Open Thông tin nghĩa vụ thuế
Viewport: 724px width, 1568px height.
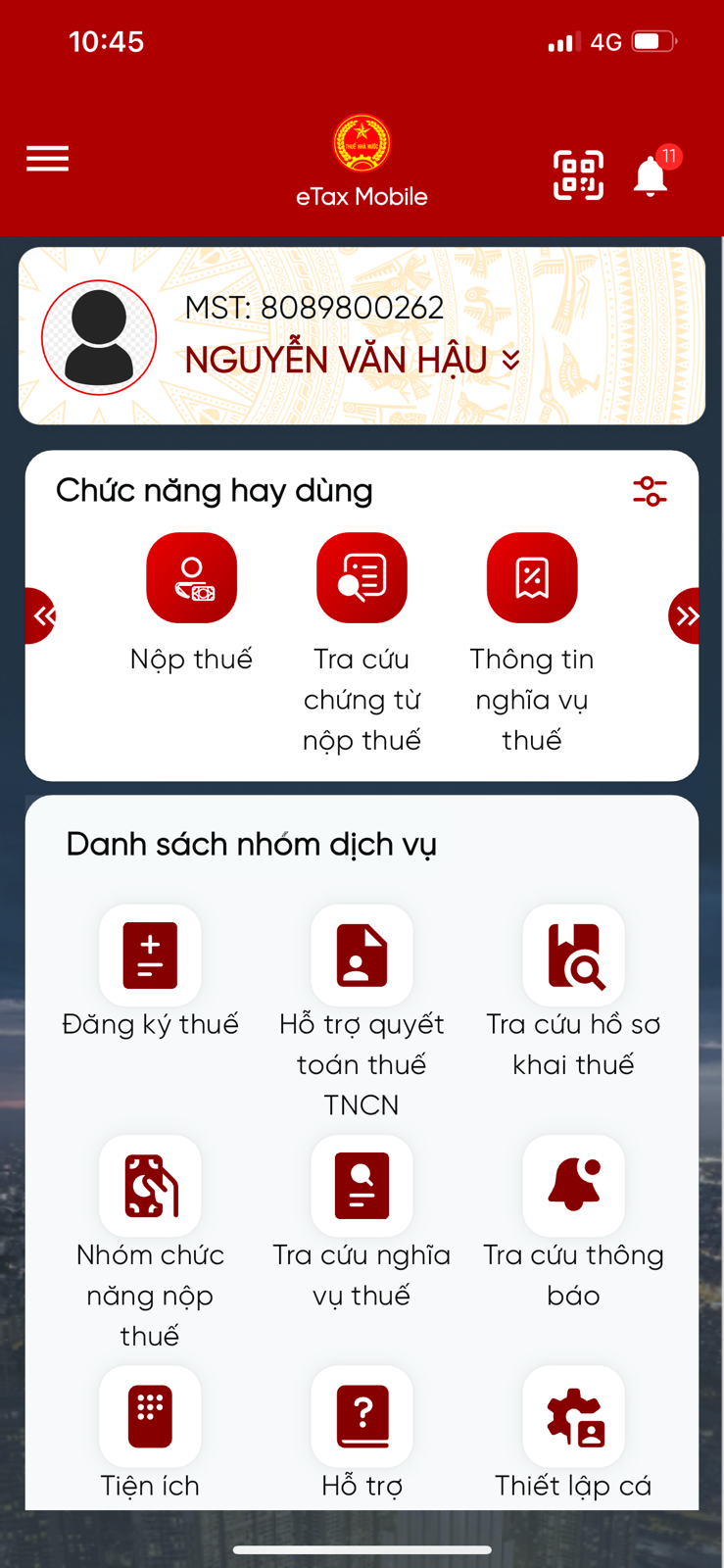coord(532,578)
